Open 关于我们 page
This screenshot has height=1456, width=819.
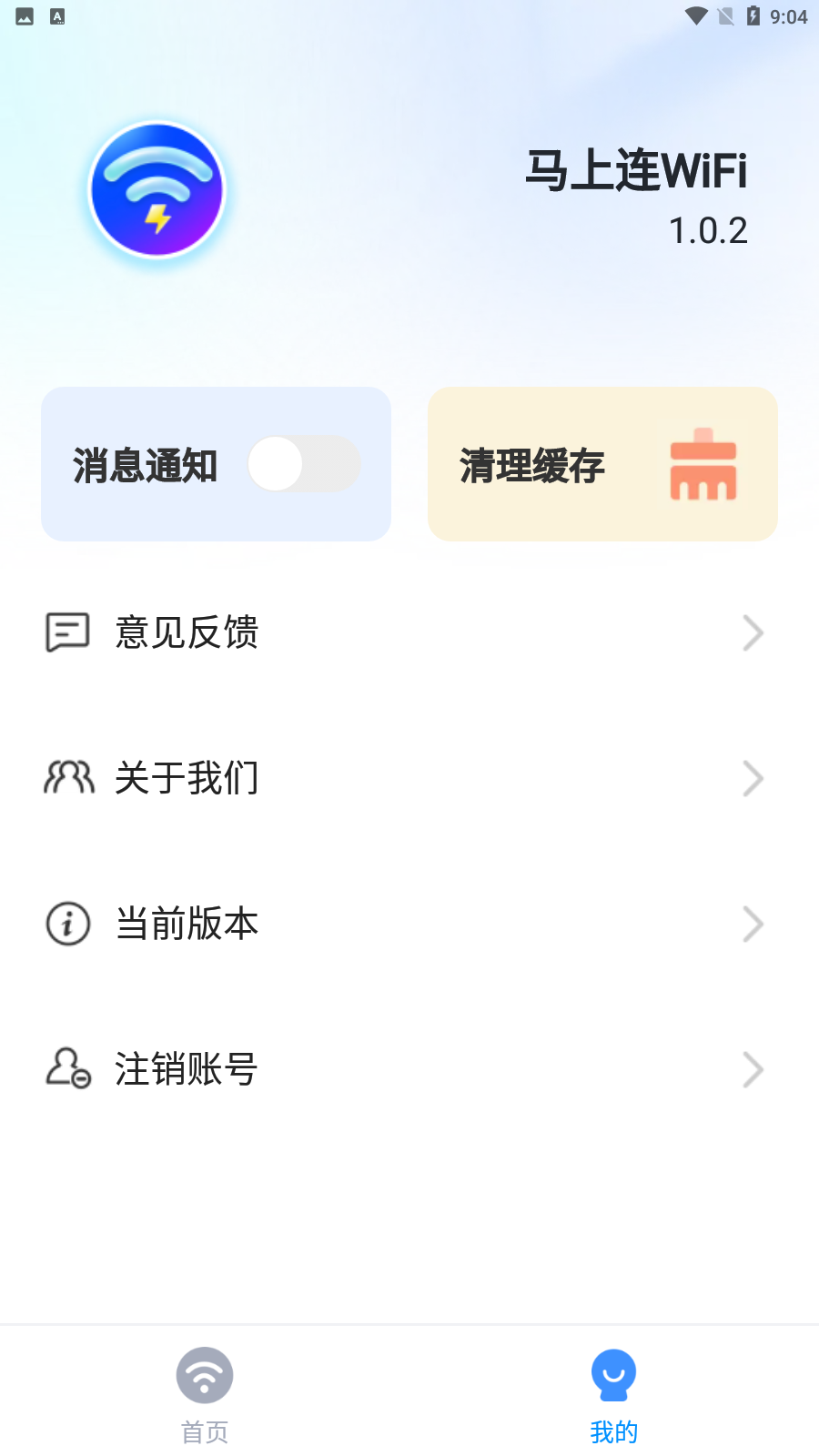point(405,778)
